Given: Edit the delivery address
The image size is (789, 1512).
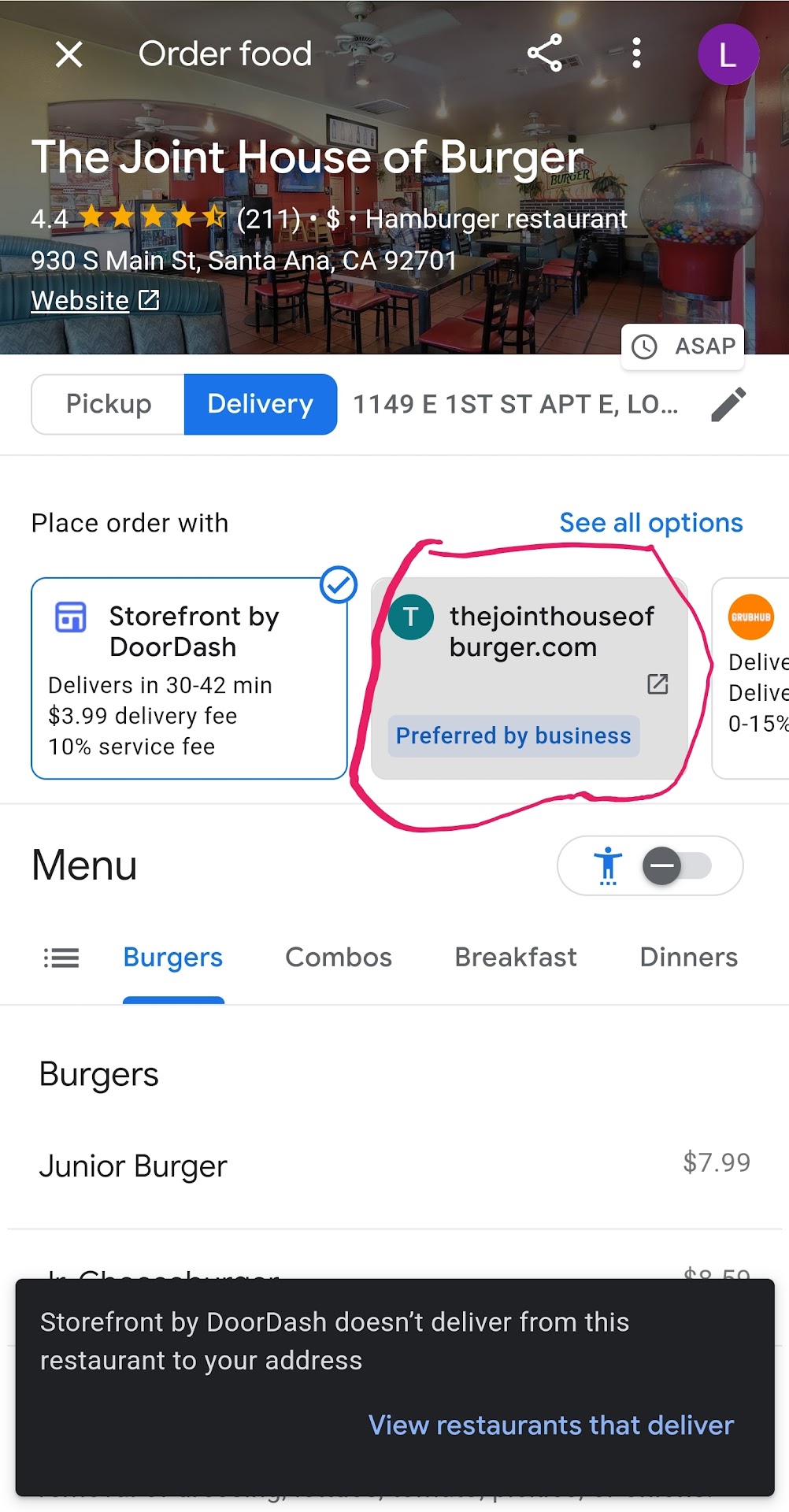Looking at the screenshot, I should [x=728, y=404].
